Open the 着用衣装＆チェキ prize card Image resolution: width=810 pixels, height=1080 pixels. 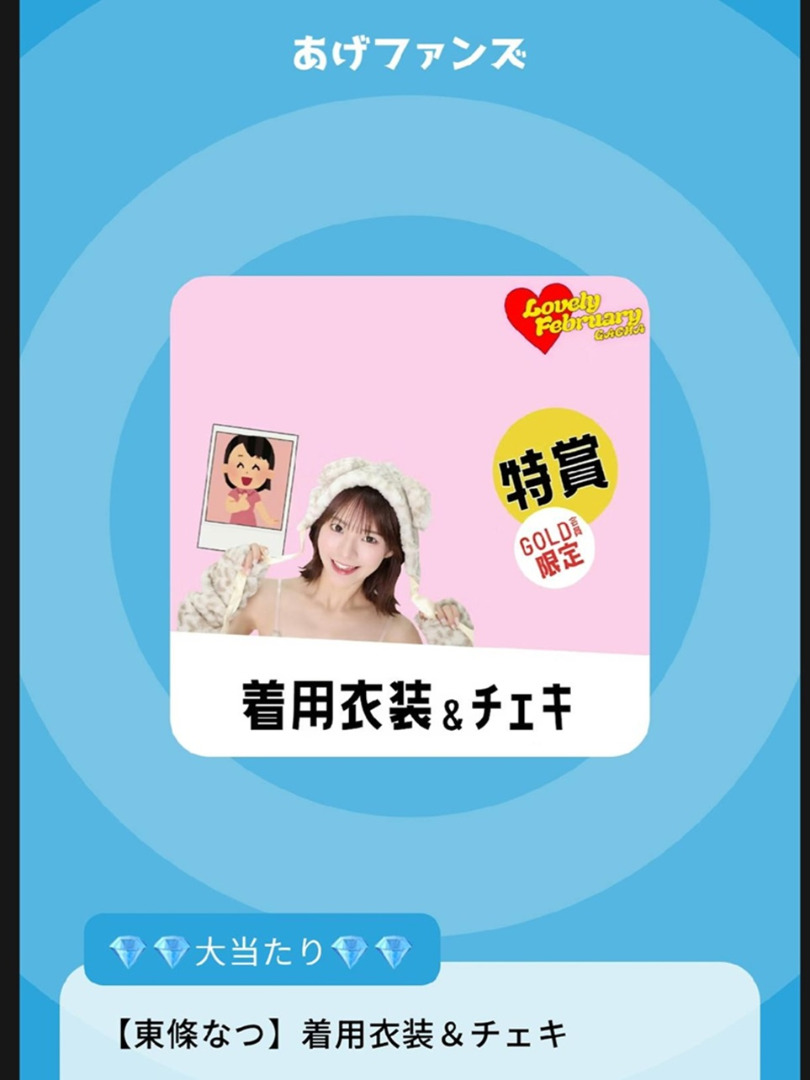point(409,515)
